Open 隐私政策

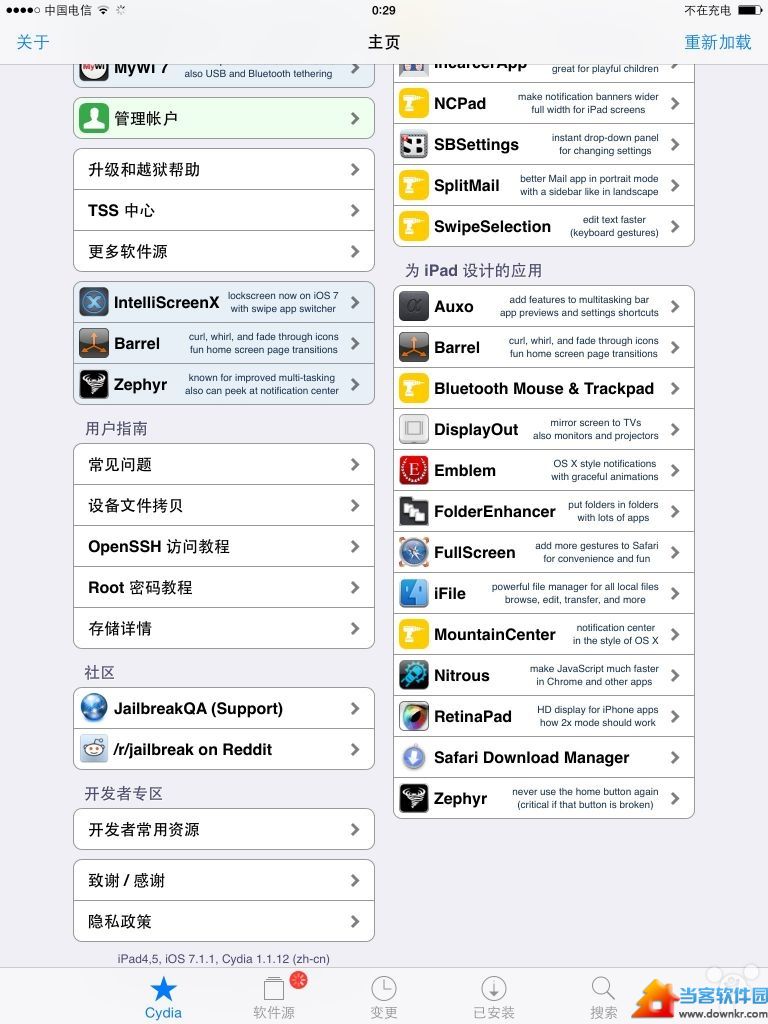tap(224, 922)
